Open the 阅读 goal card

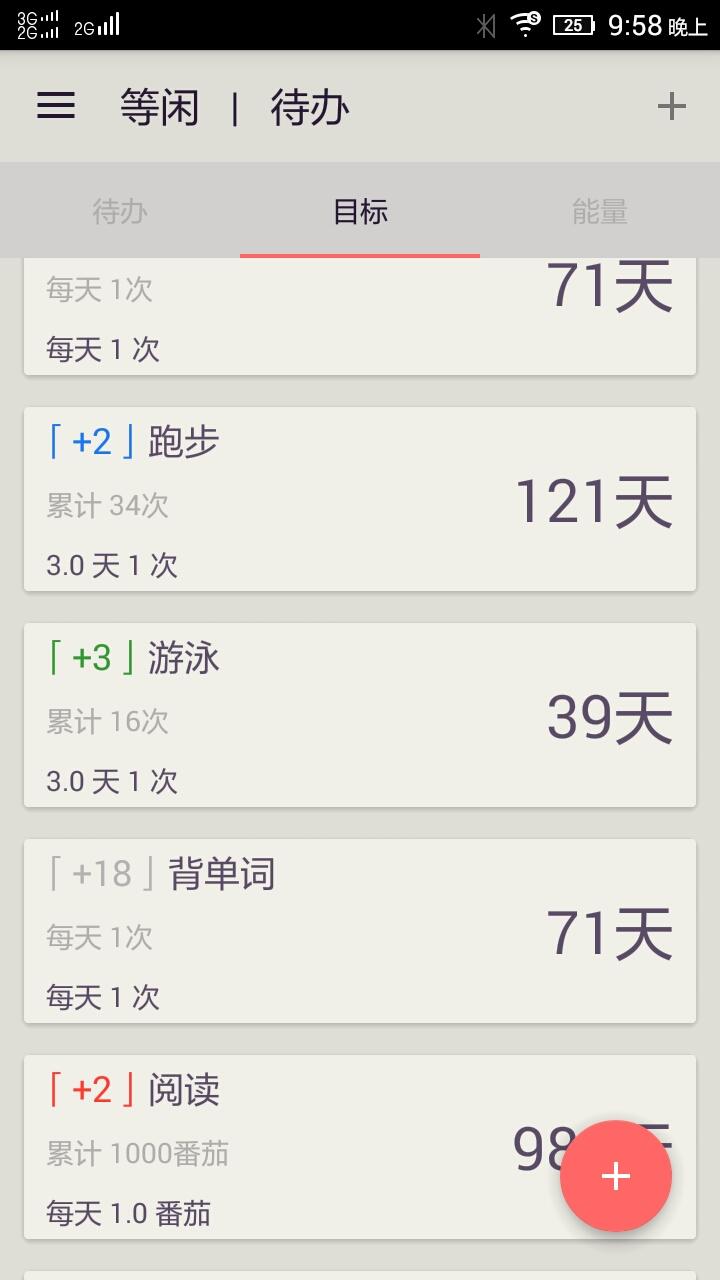(300, 1147)
